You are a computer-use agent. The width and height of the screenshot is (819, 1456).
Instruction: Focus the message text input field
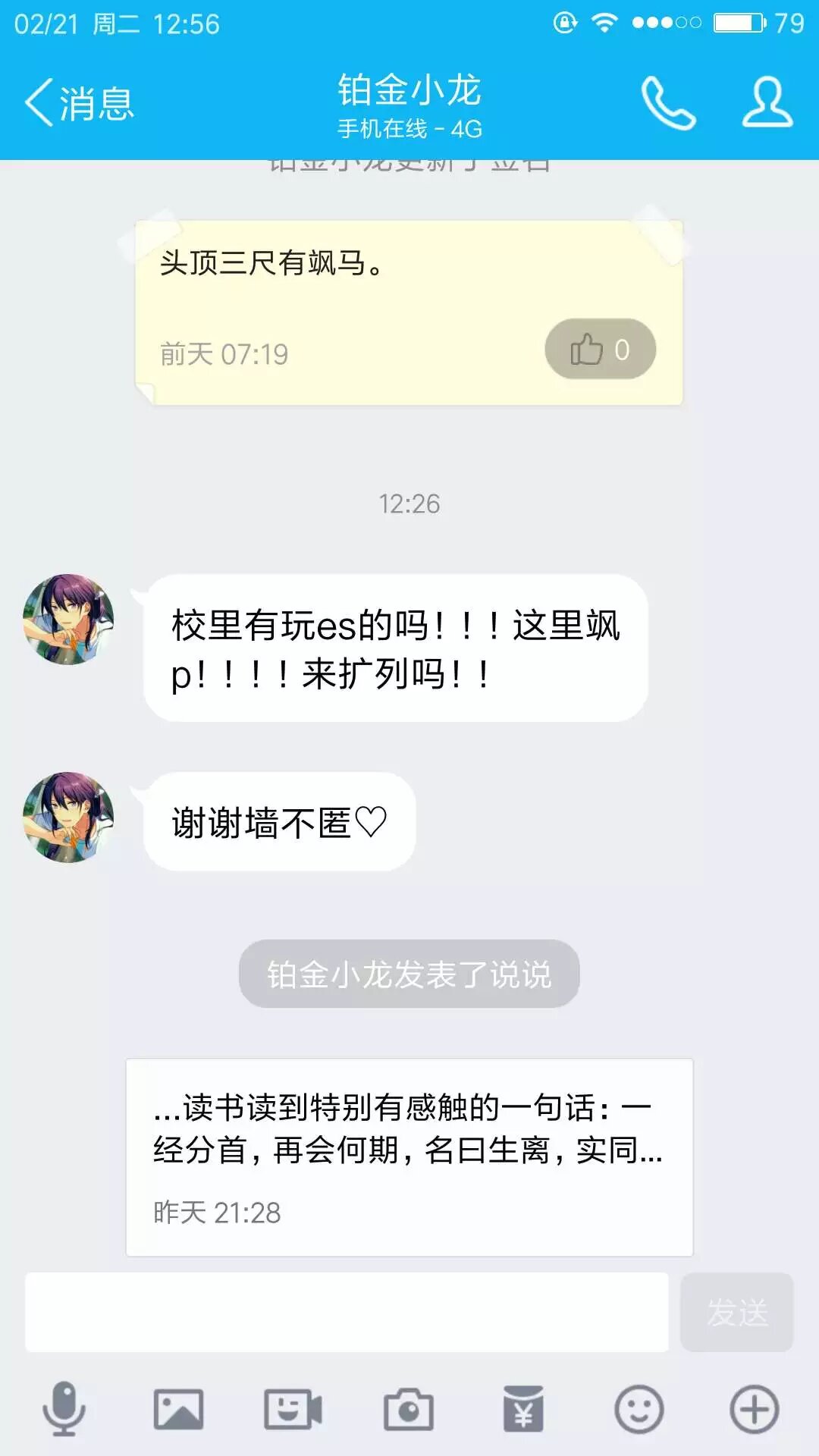(x=347, y=1313)
